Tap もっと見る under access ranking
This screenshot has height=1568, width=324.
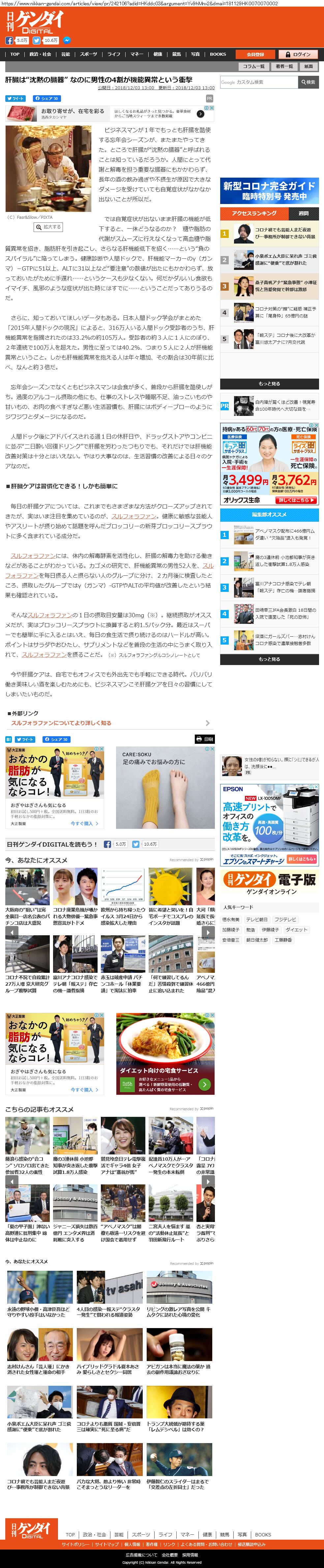click(269, 384)
